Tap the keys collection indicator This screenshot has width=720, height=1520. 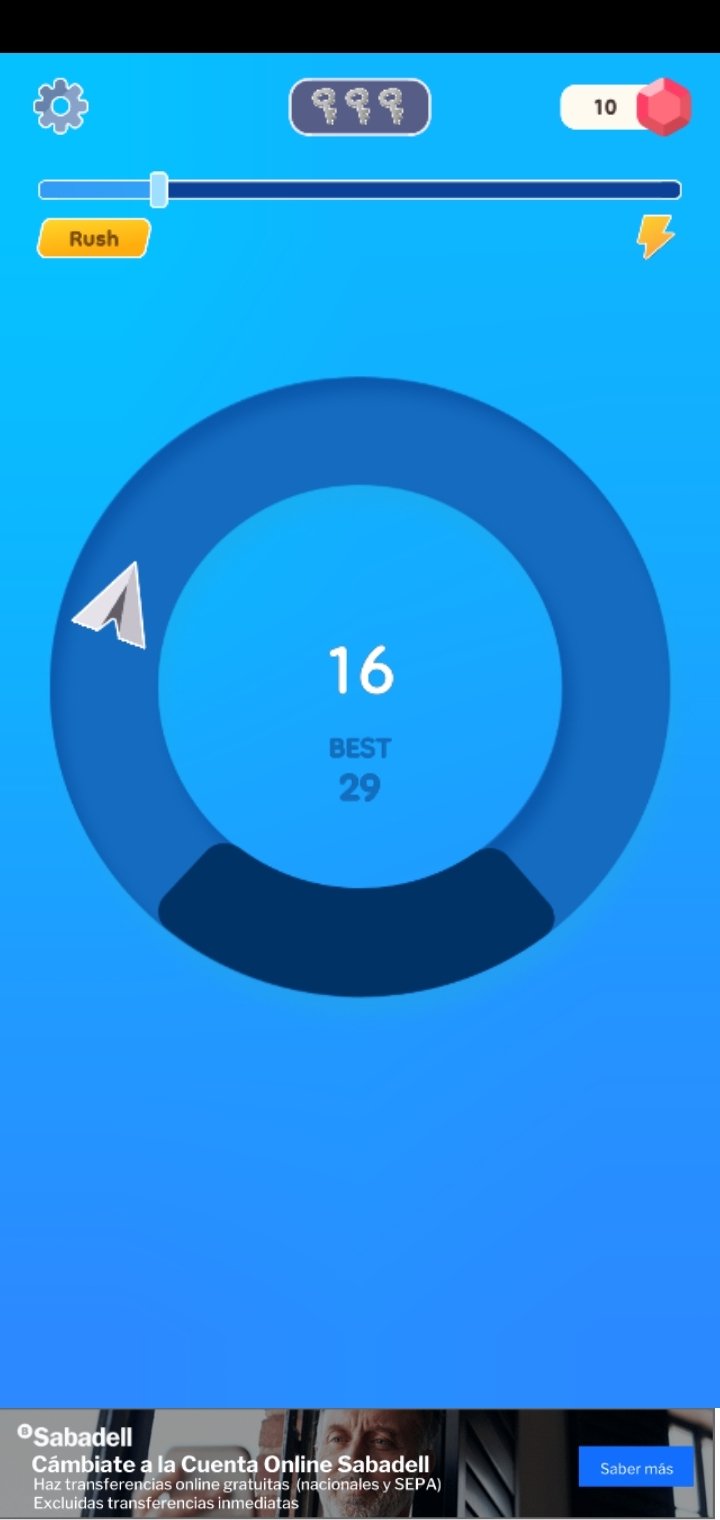[x=360, y=107]
